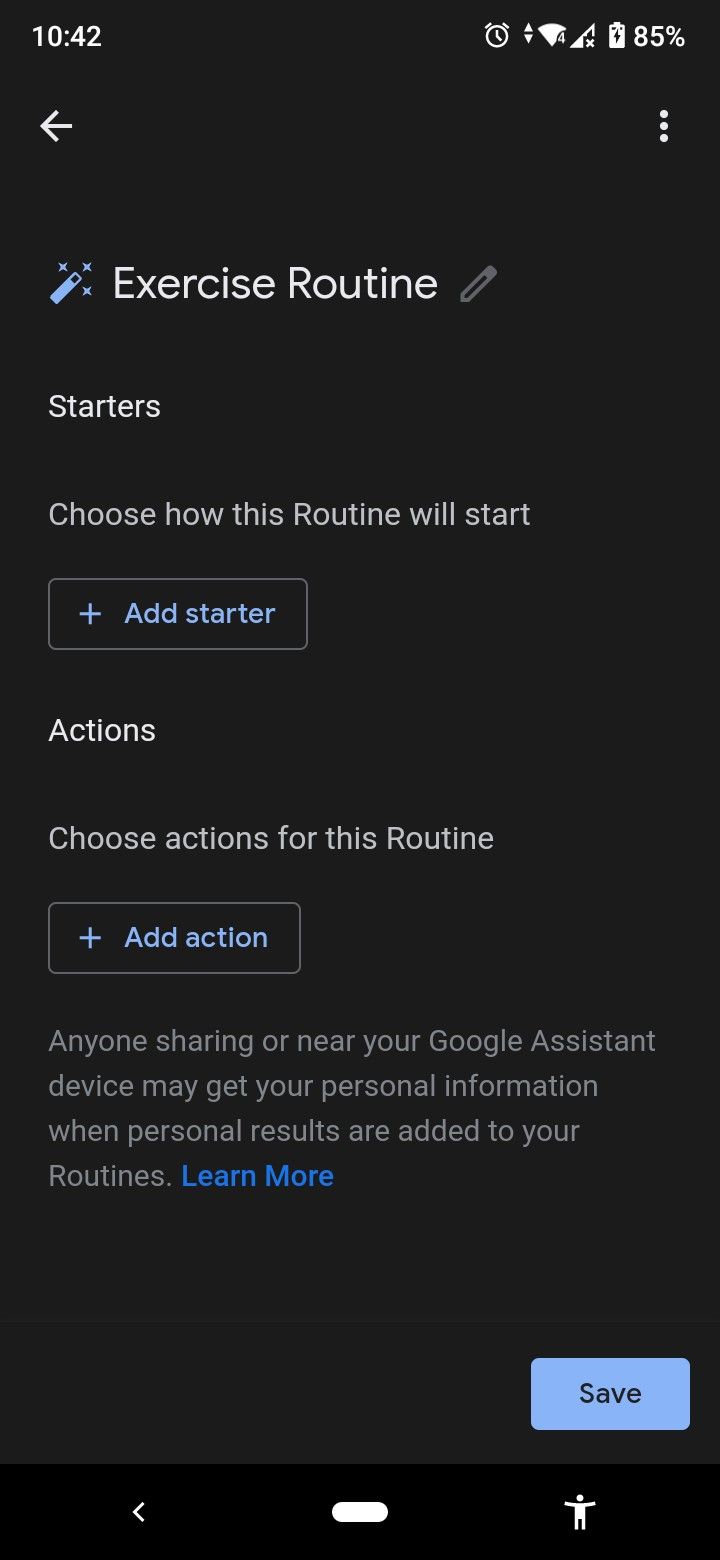Tap Add starter button
This screenshot has width=720, height=1560.
tap(178, 614)
